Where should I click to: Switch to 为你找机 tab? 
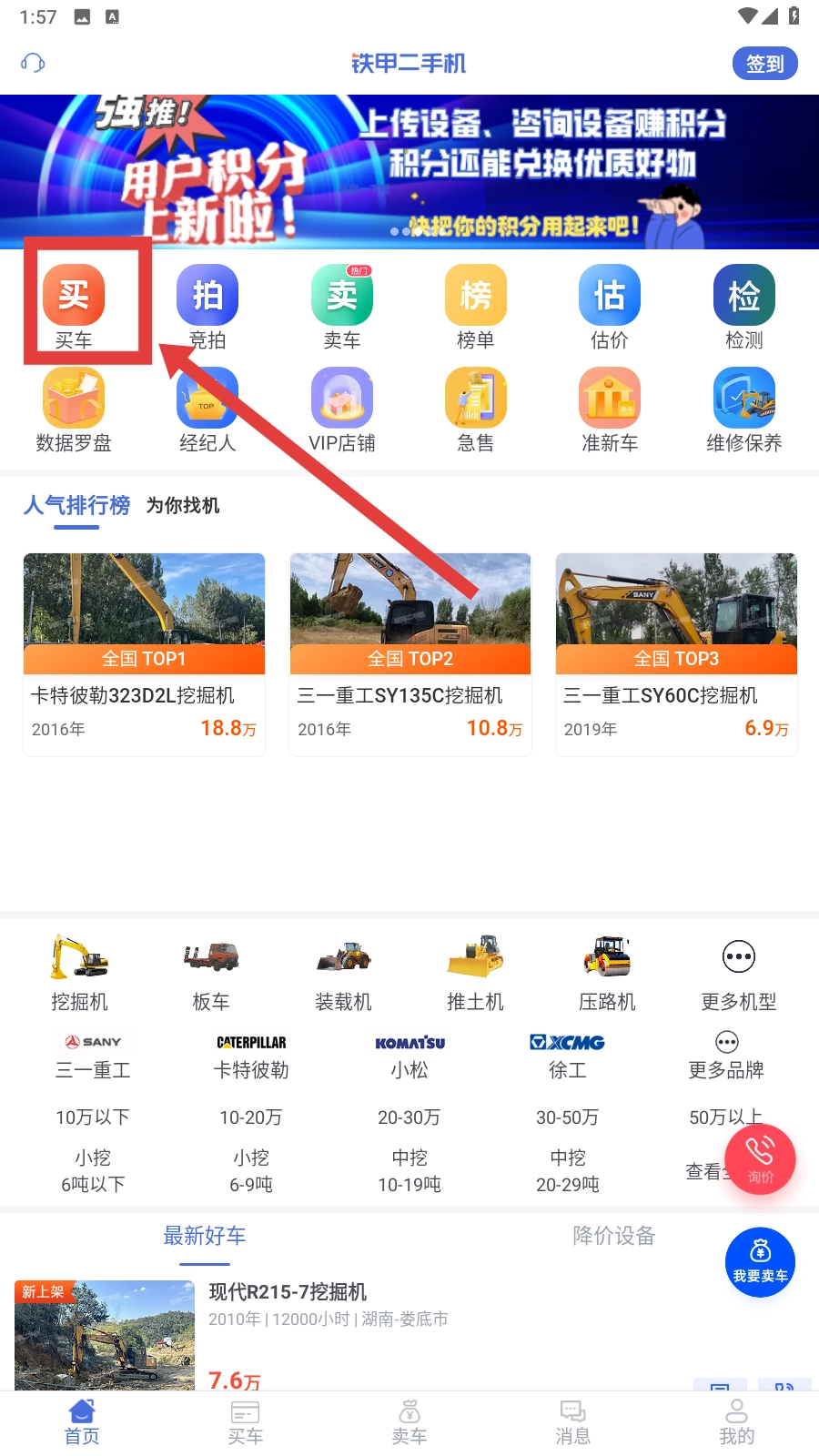[183, 505]
